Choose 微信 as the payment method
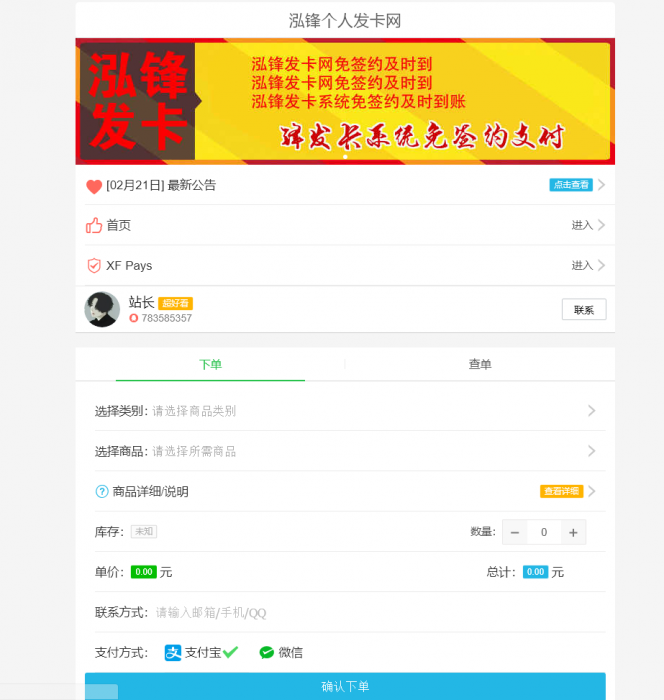The height and width of the screenshot is (700, 664). pyautogui.click(x=281, y=653)
